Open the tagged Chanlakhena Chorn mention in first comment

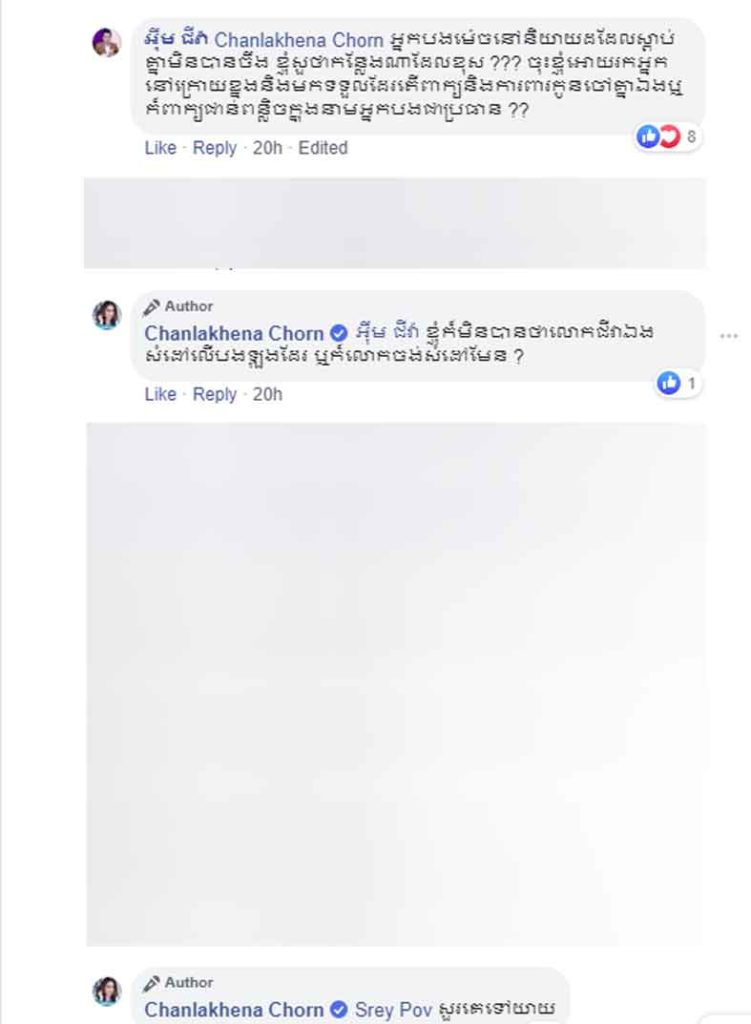pyautogui.click(x=299, y=40)
